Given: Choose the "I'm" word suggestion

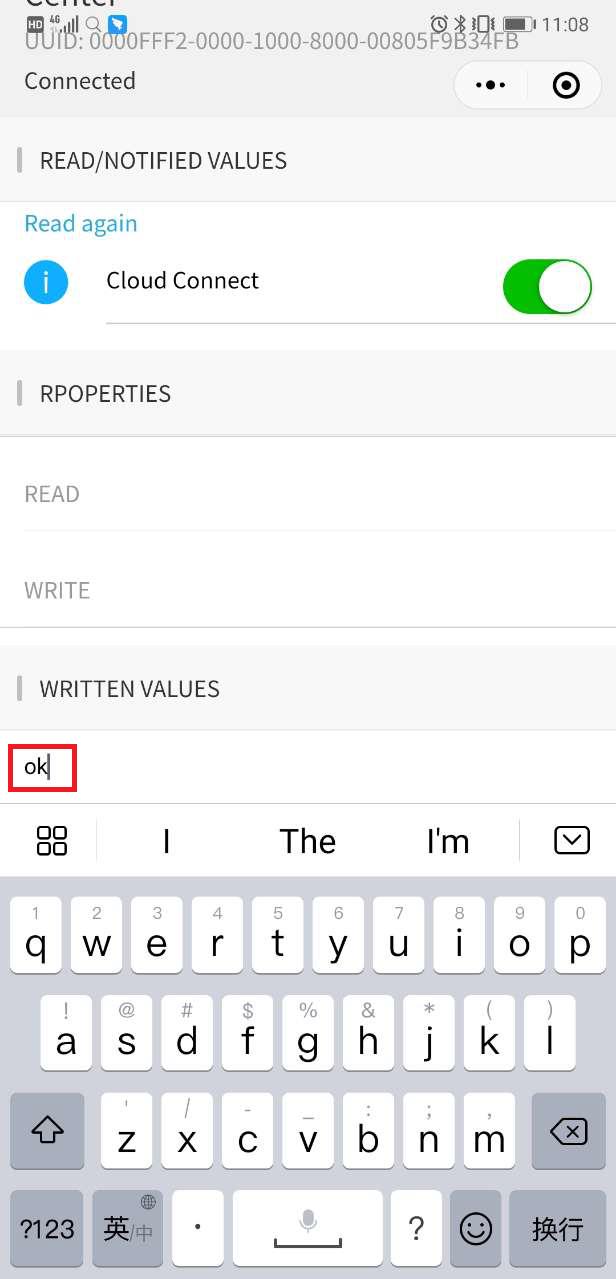Looking at the screenshot, I should tap(447, 841).
